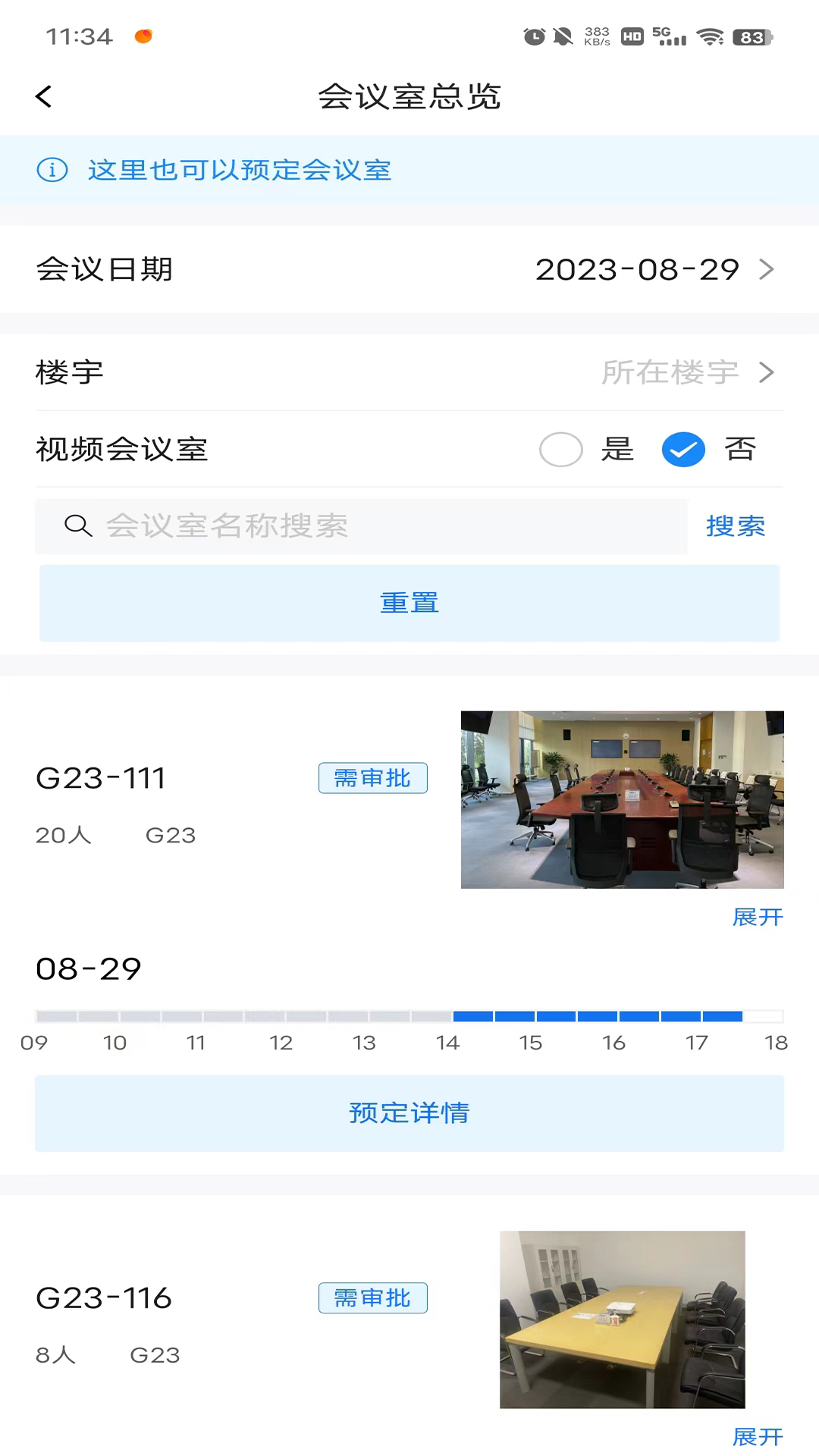This screenshot has width=819, height=1456.
Task: Reset filters with 重置 button
Action: point(409,604)
